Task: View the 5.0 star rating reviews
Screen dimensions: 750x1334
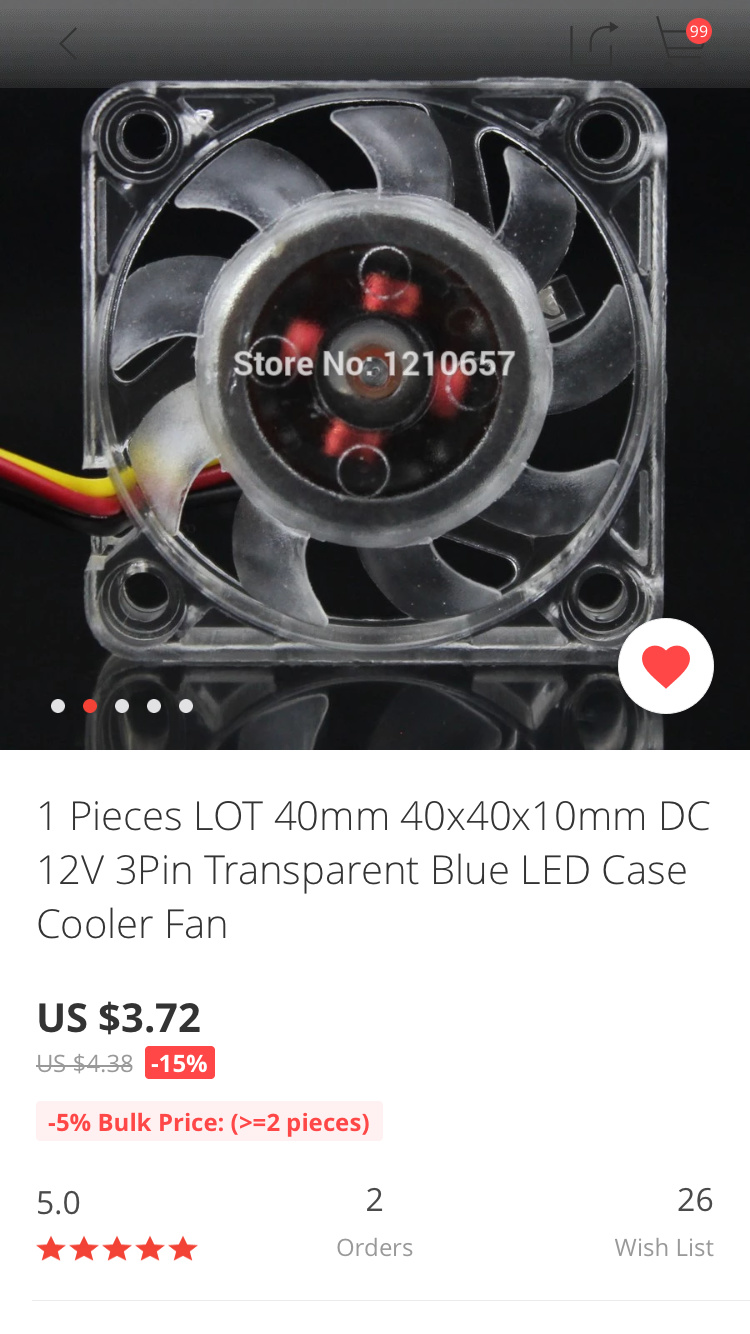Action: point(116,1224)
